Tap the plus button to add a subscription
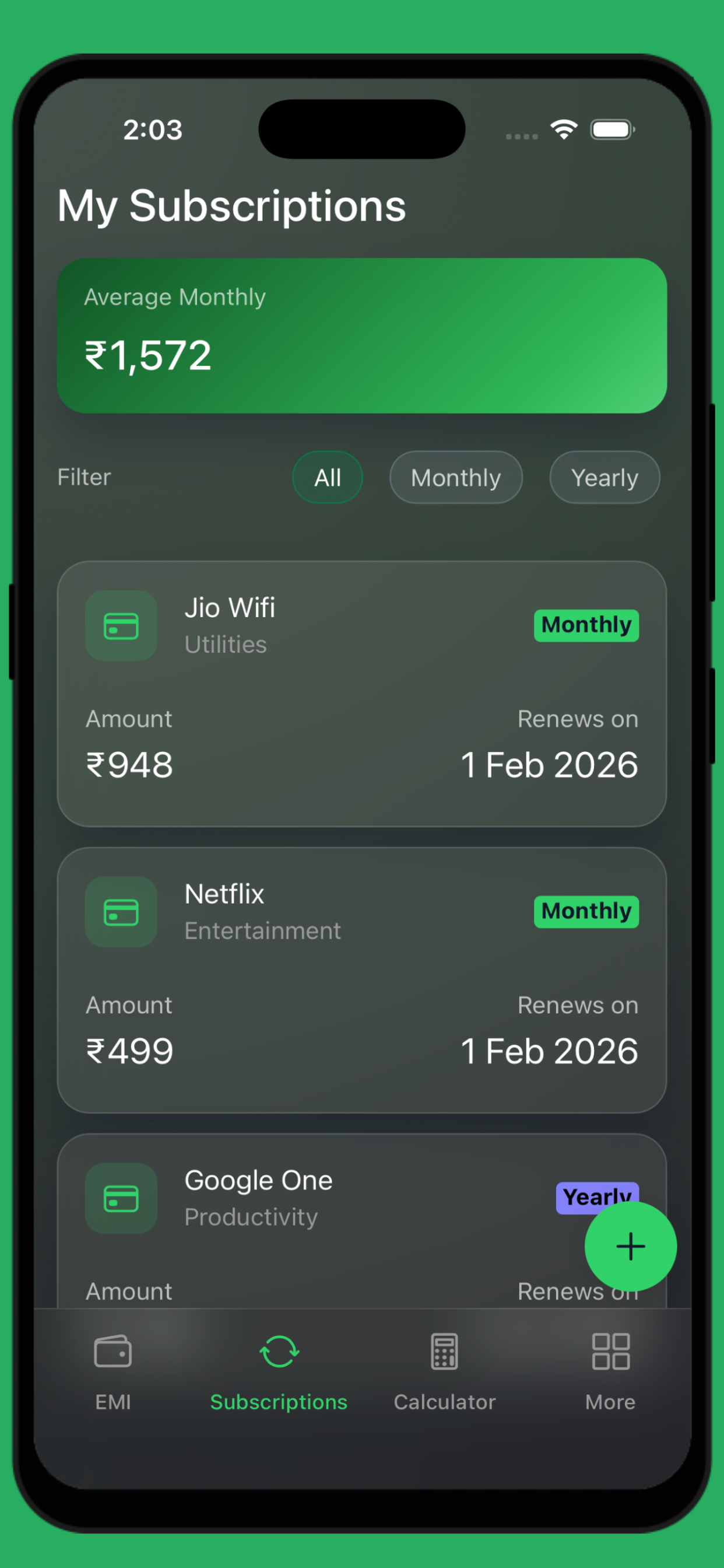This screenshot has width=724, height=1568. pyautogui.click(x=630, y=1245)
